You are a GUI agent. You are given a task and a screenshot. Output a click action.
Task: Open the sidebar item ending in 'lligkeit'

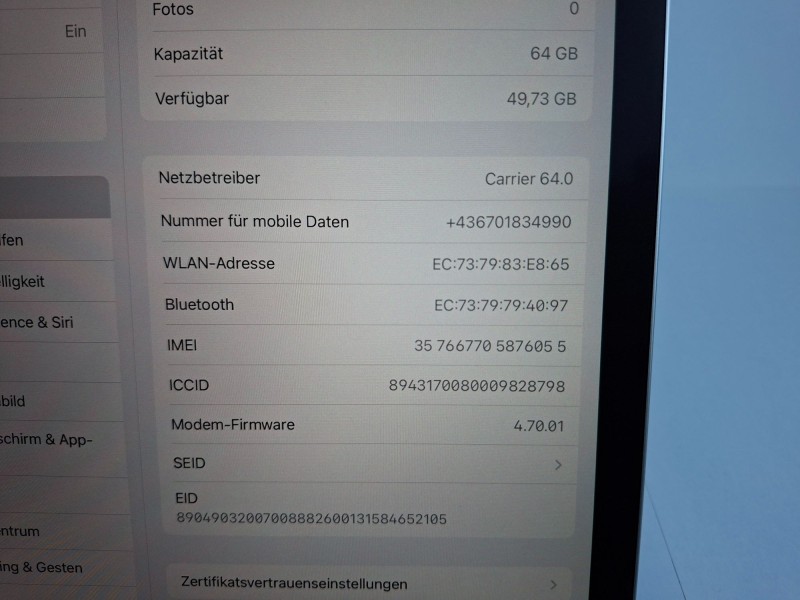click(40, 282)
